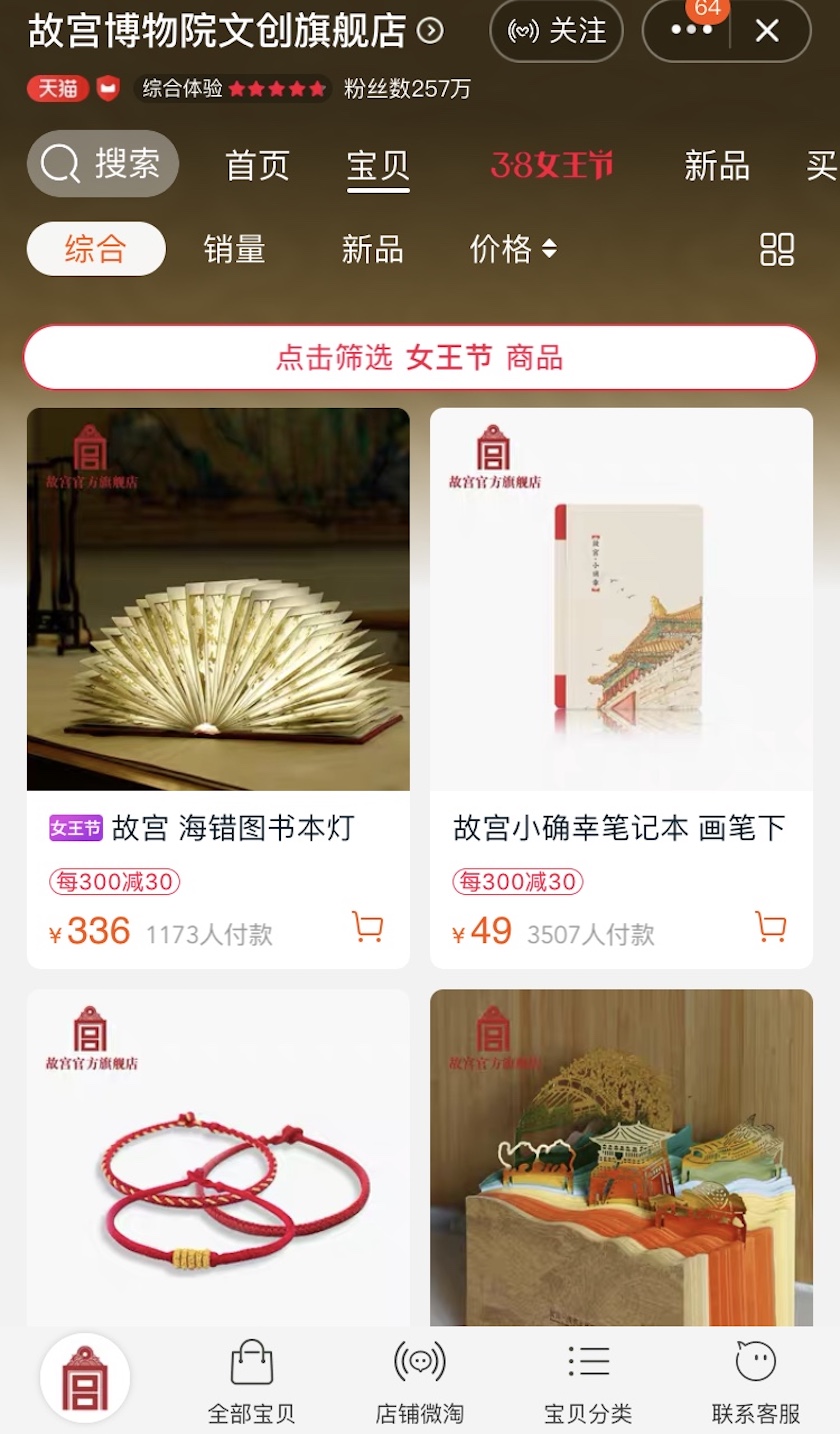Image resolution: width=840 pixels, height=1434 pixels.
Task: Switch to grid layout view icon
Action: tap(777, 249)
